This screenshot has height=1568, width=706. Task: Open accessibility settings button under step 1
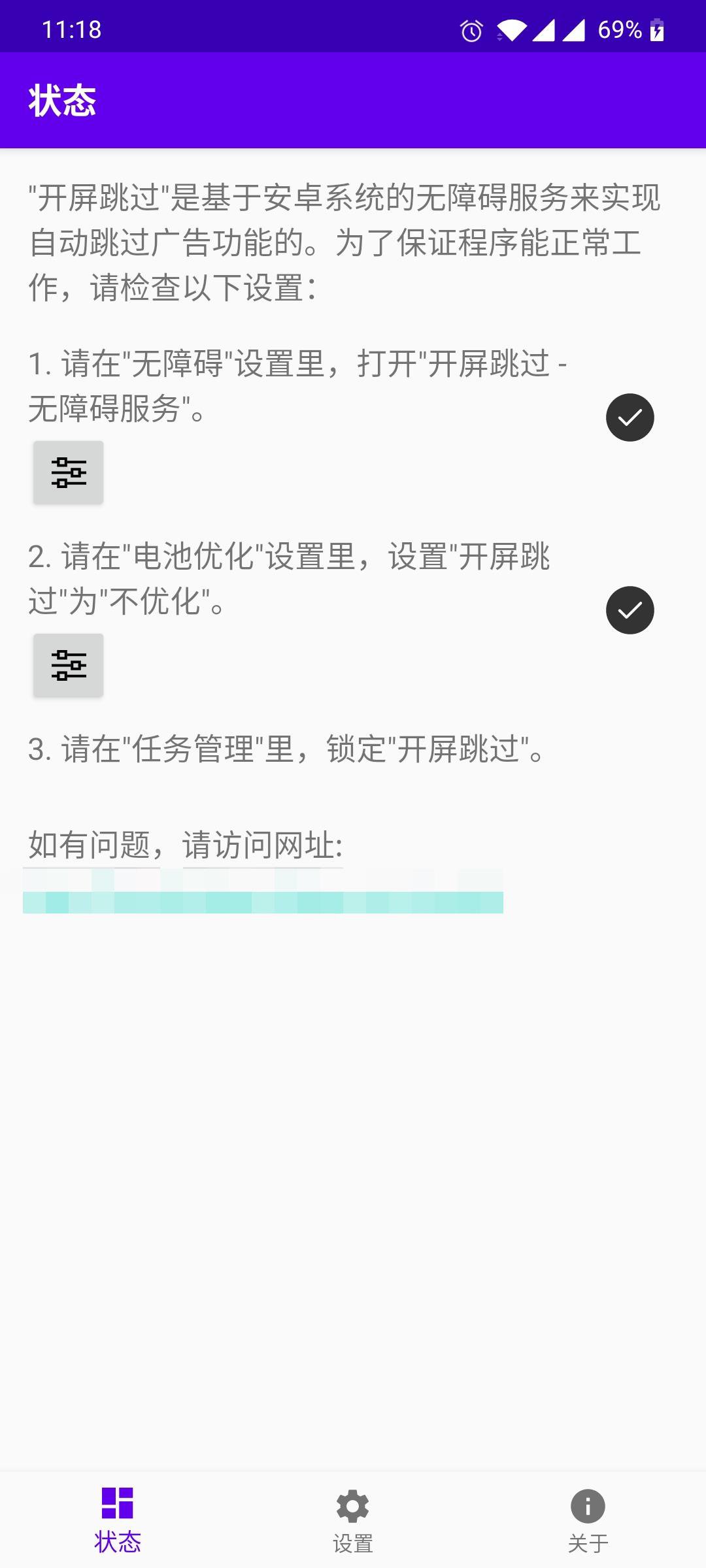(x=69, y=472)
